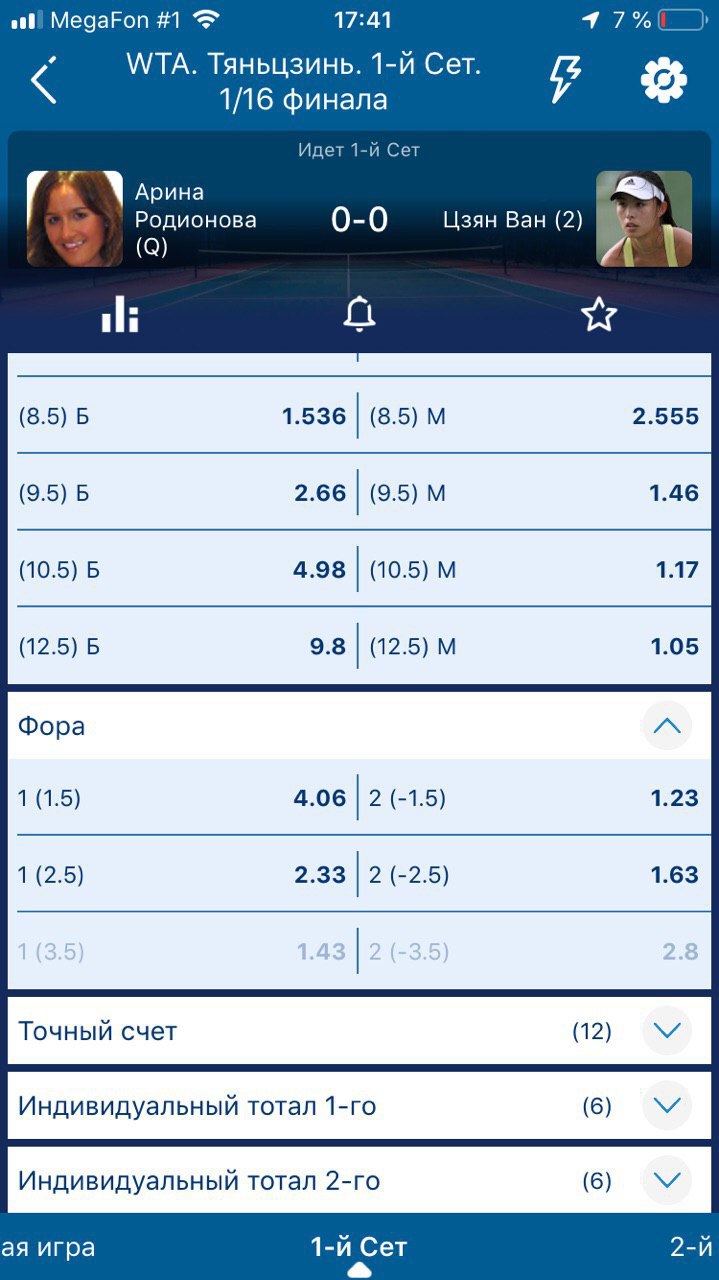Screen dimensions: 719x1280
Task: Choose (10.5) Б at 4.98
Action: (x=182, y=570)
